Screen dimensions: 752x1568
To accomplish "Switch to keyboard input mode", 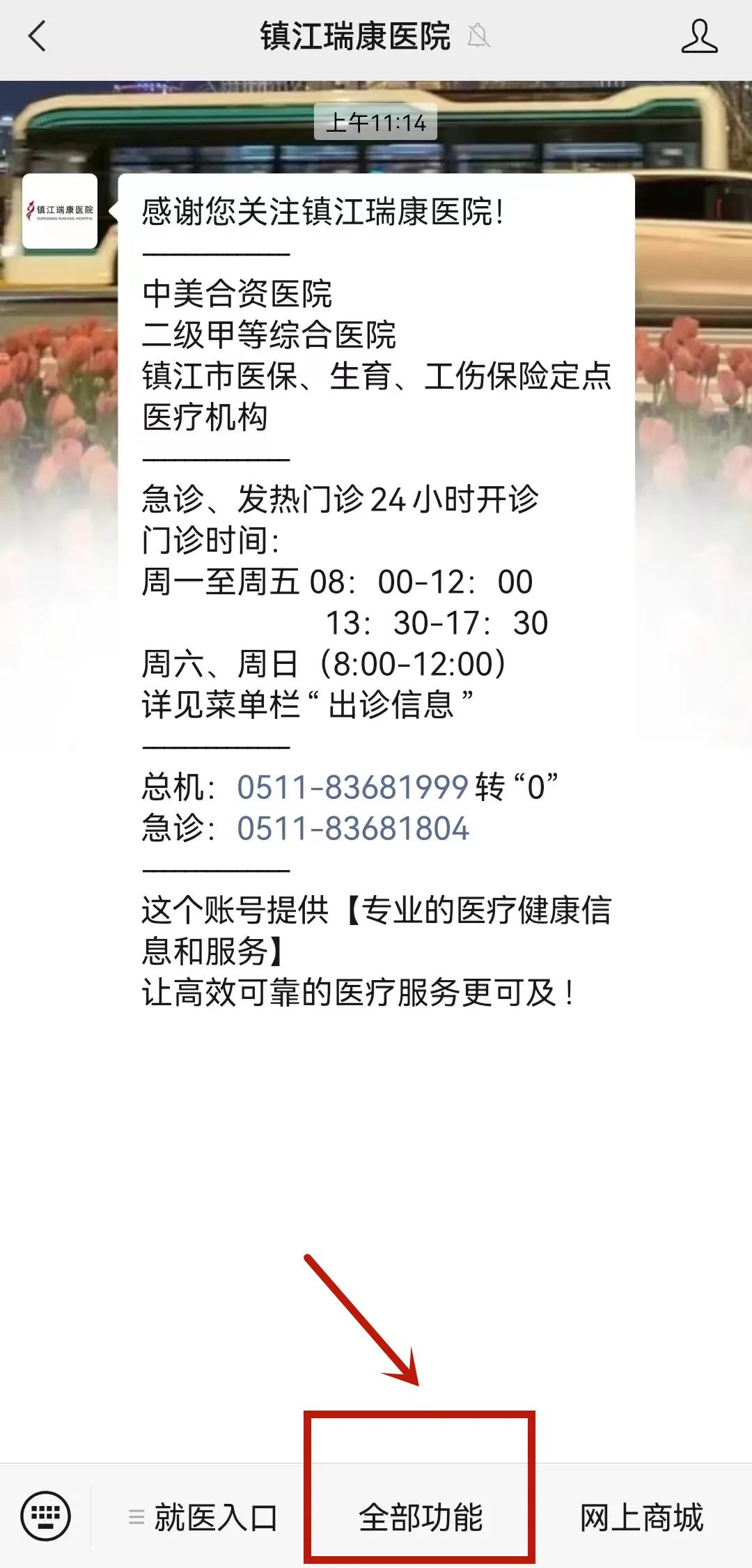I will (x=45, y=1516).
